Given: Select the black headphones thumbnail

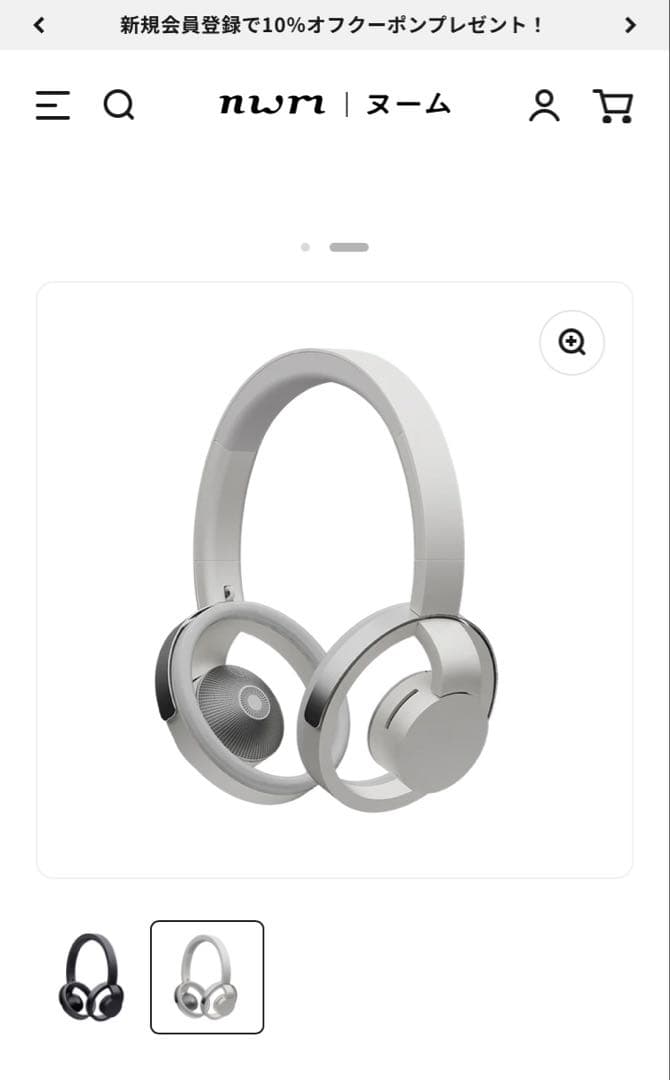Looking at the screenshot, I should click(91, 976).
